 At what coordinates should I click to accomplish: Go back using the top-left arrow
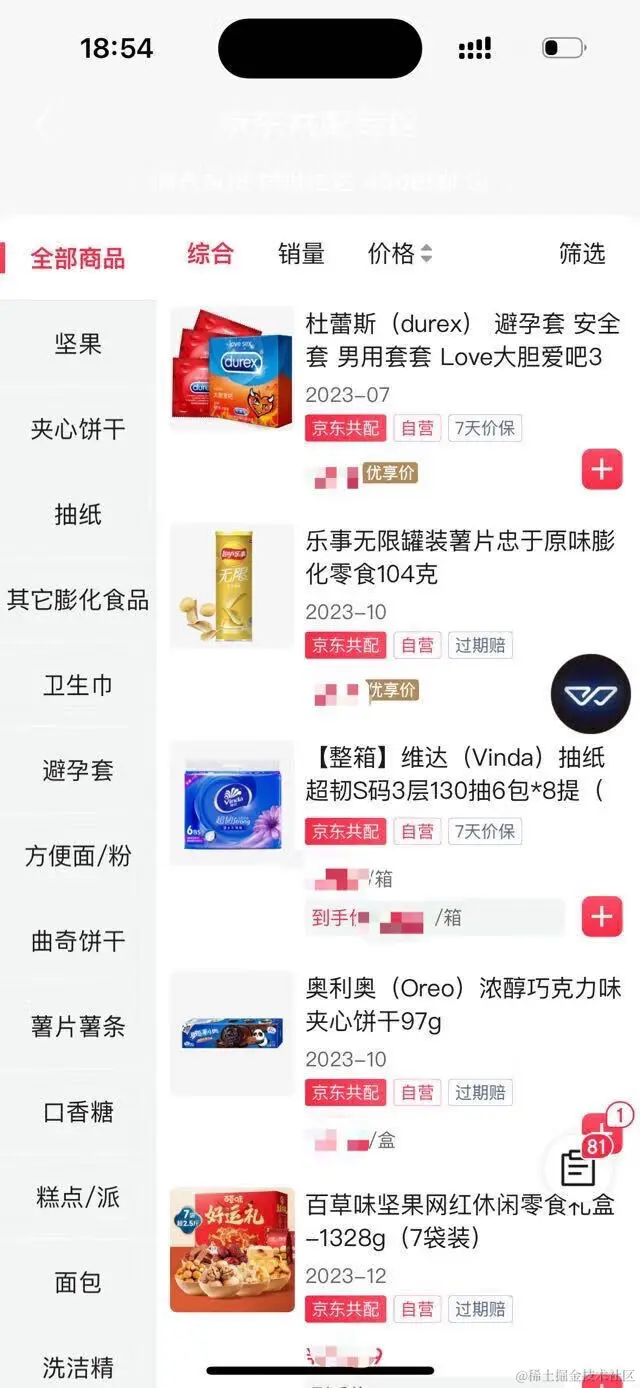click(40, 124)
